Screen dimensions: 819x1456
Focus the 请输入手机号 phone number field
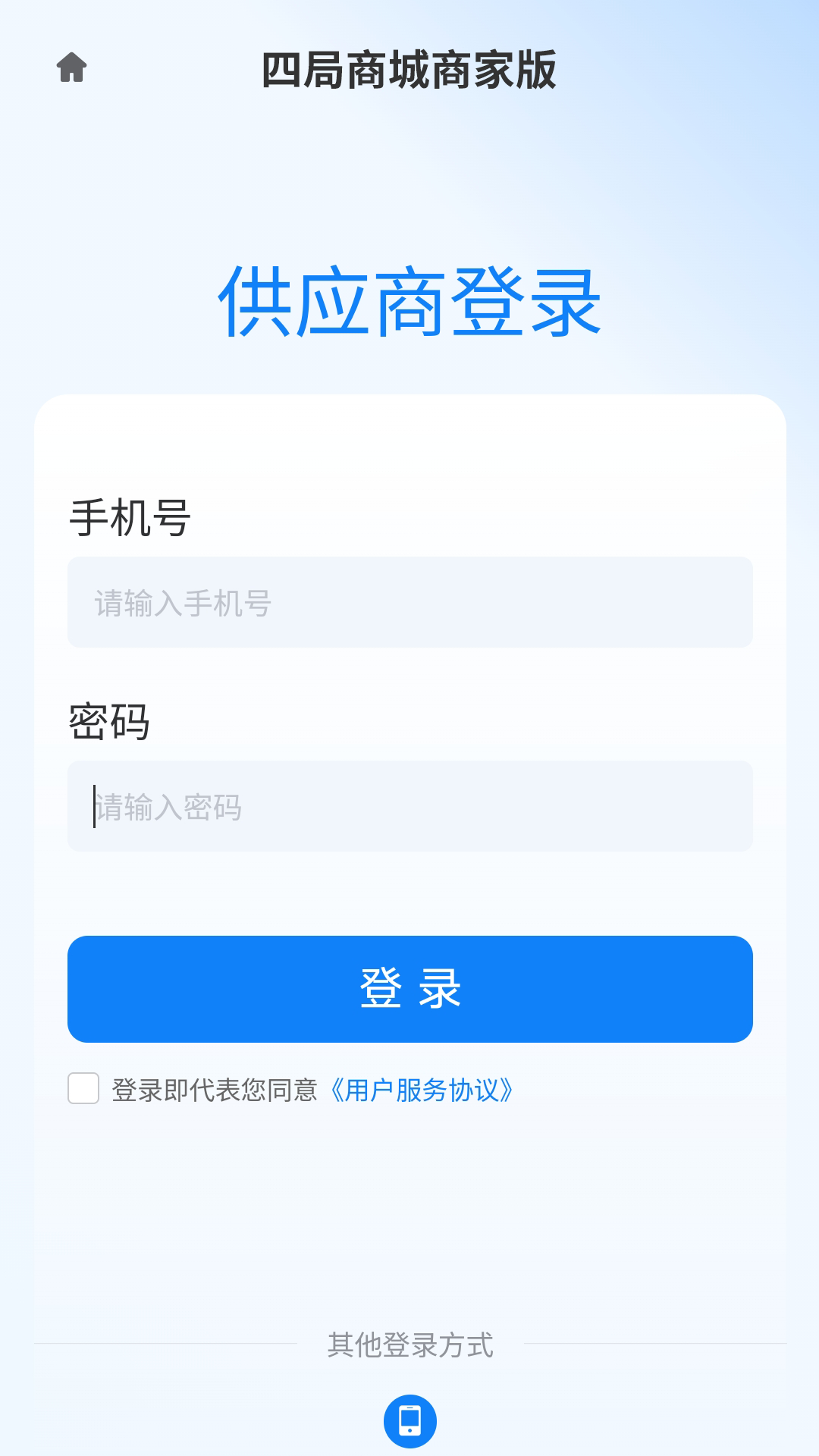pos(409,603)
